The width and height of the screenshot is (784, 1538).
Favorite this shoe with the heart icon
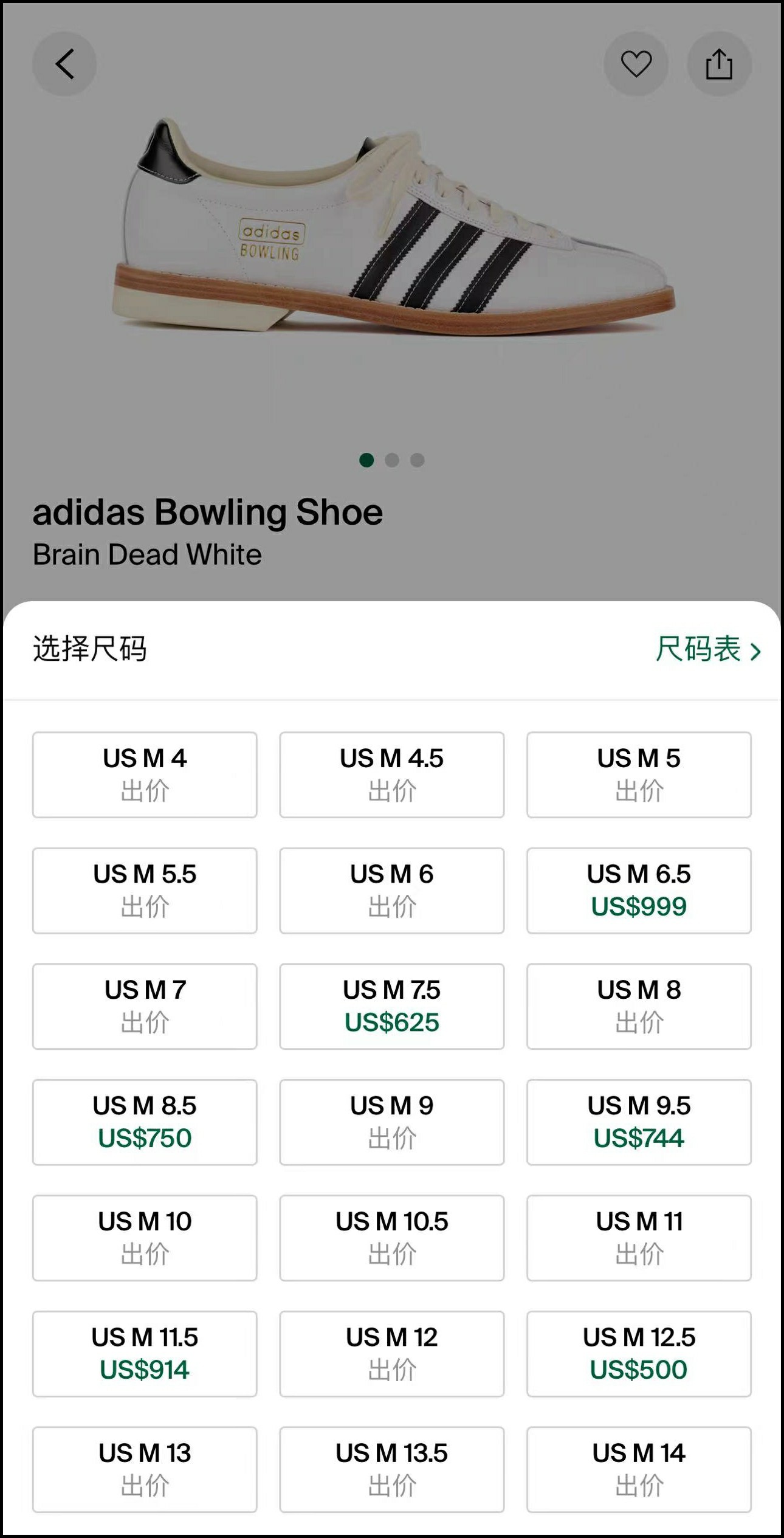pyautogui.click(x=636, y=64)
